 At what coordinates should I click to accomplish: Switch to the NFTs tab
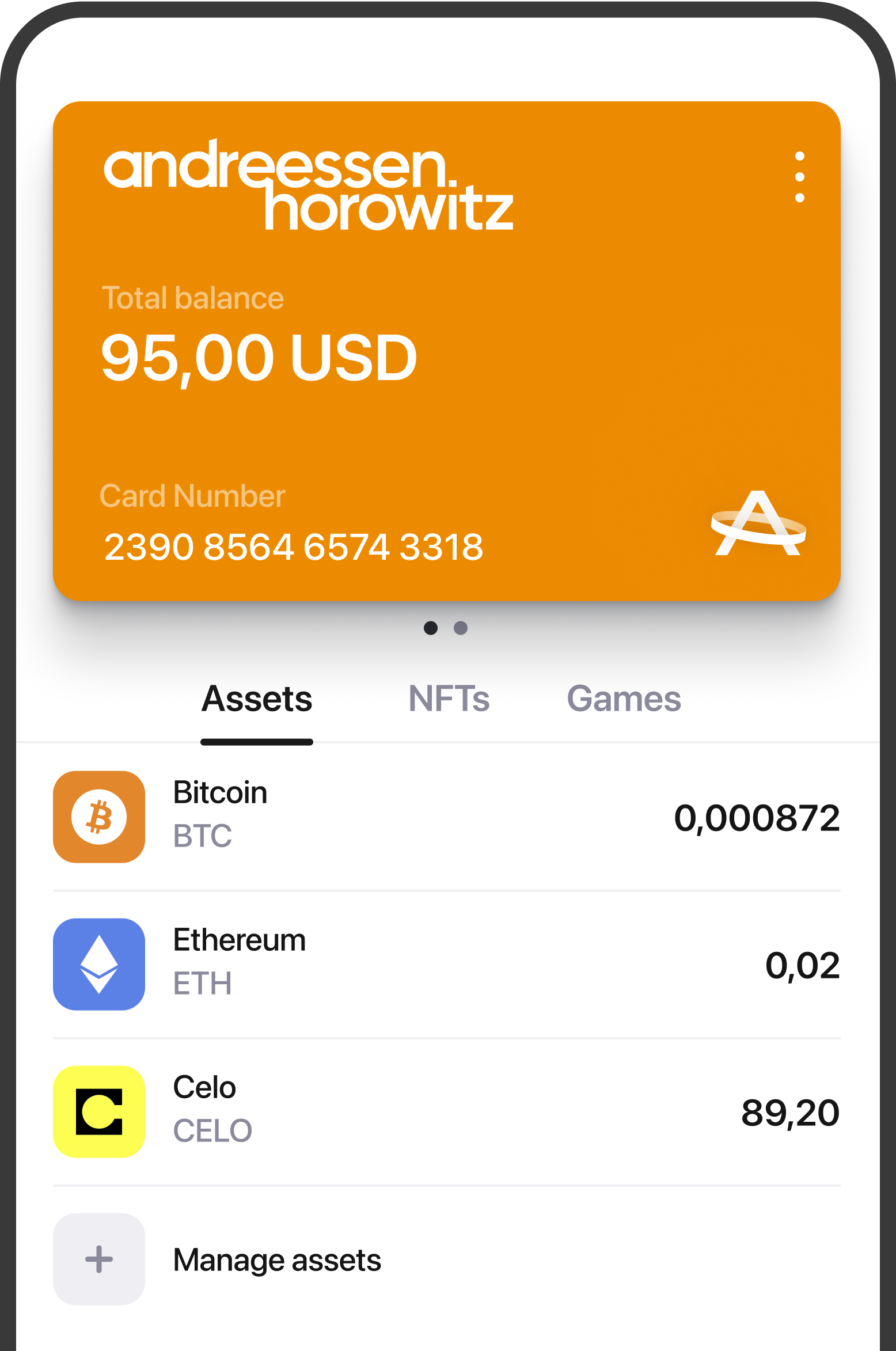click(449, 699)
